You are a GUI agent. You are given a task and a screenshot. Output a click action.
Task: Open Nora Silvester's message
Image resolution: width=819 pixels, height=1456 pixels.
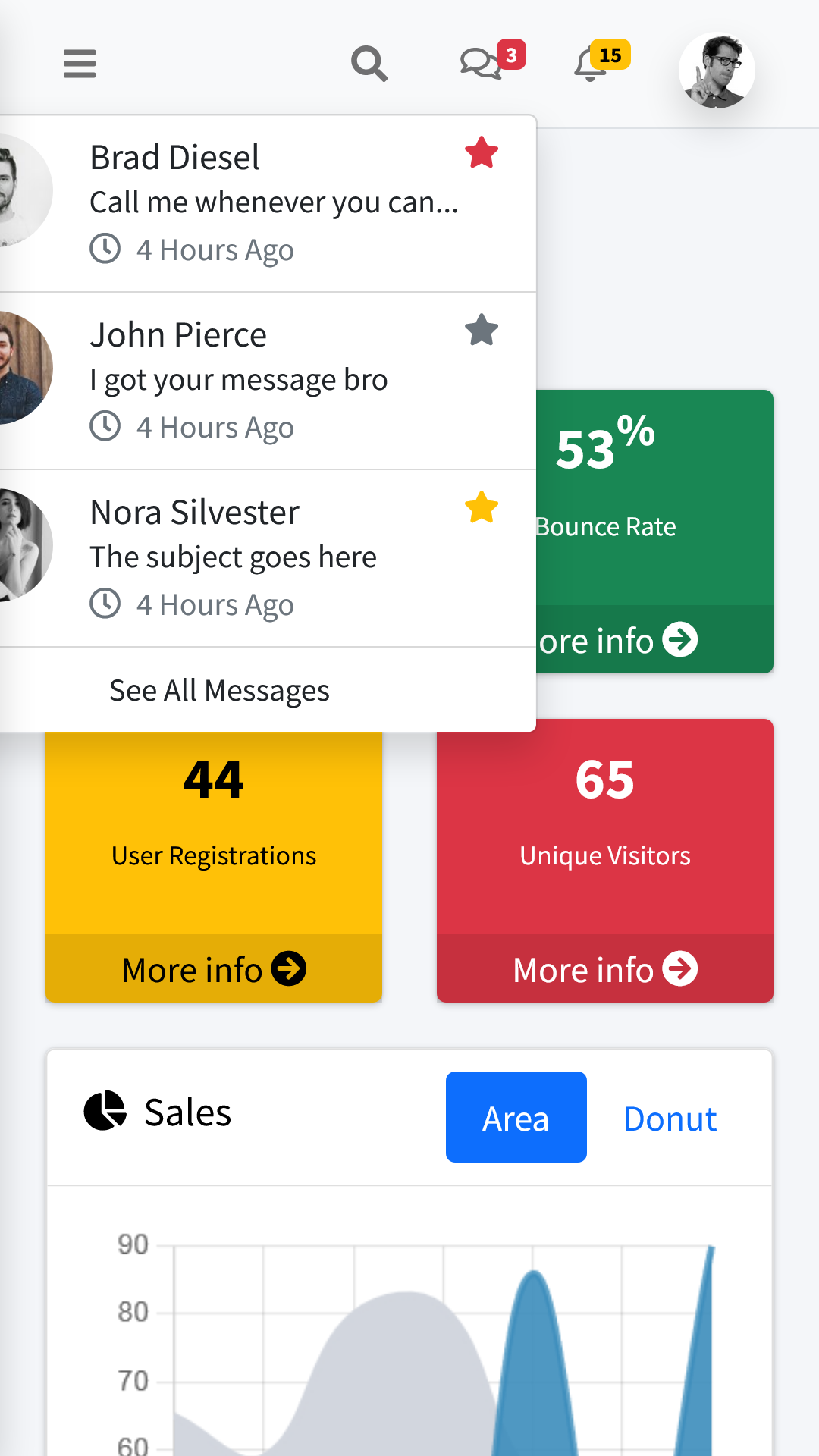coord(267,558)
